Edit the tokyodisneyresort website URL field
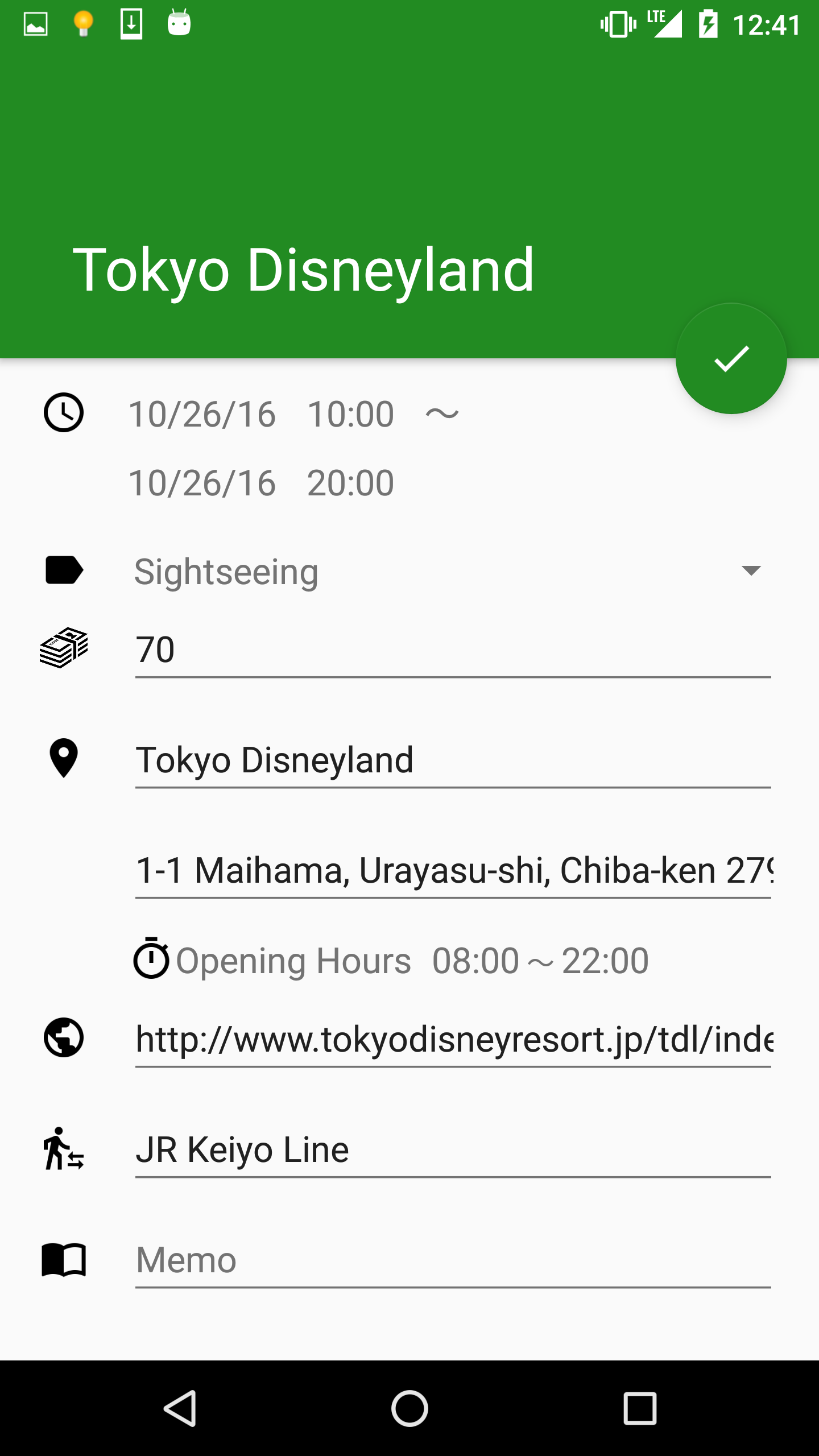Viewport: 819px width, 1456px height. point(452,1039)
